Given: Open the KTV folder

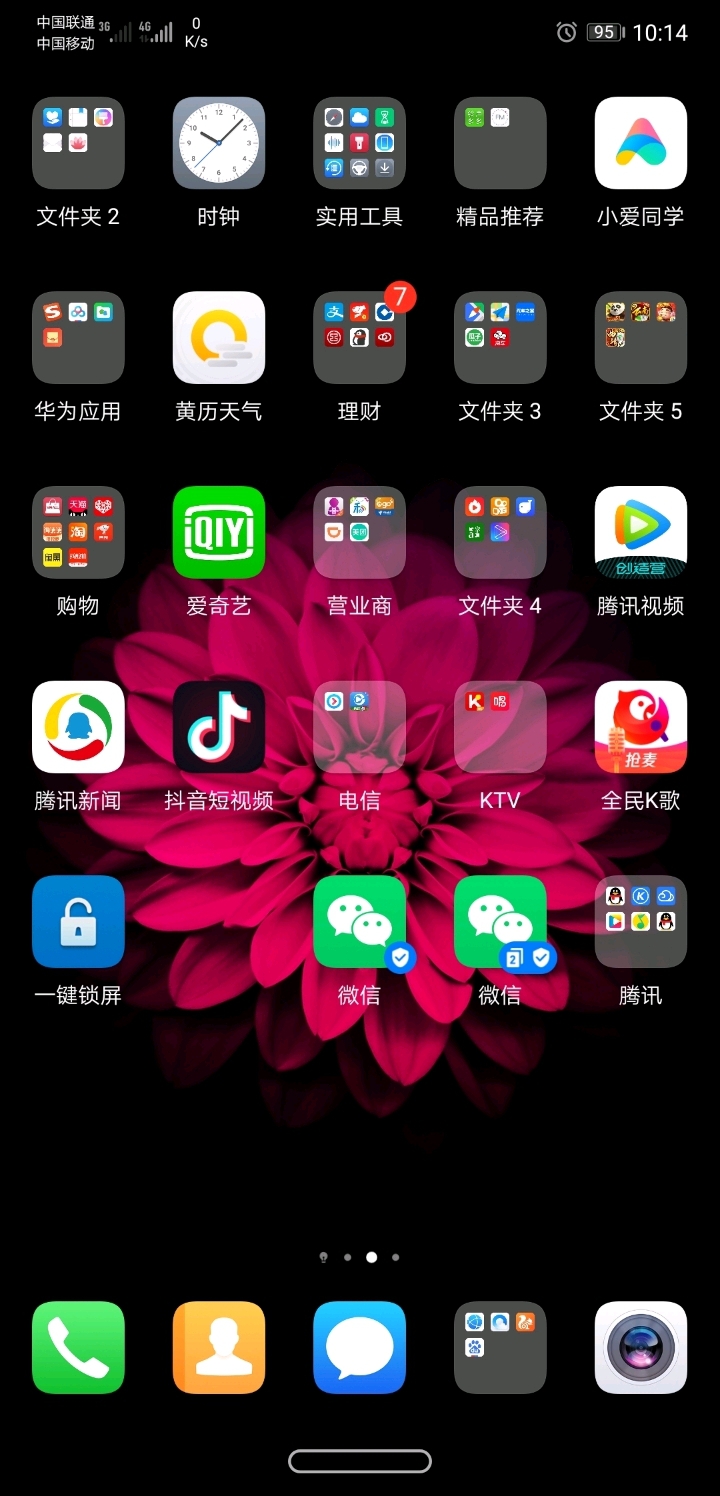Looking at the screenshot, I should pos(500,727).
